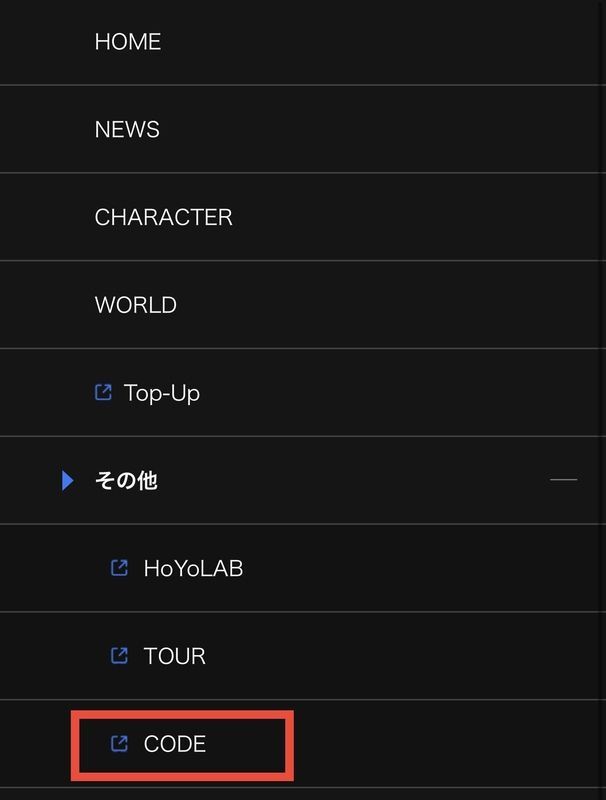Open the Top-Up external link
This screenshot has width=606, height=800.
[160, 393]
